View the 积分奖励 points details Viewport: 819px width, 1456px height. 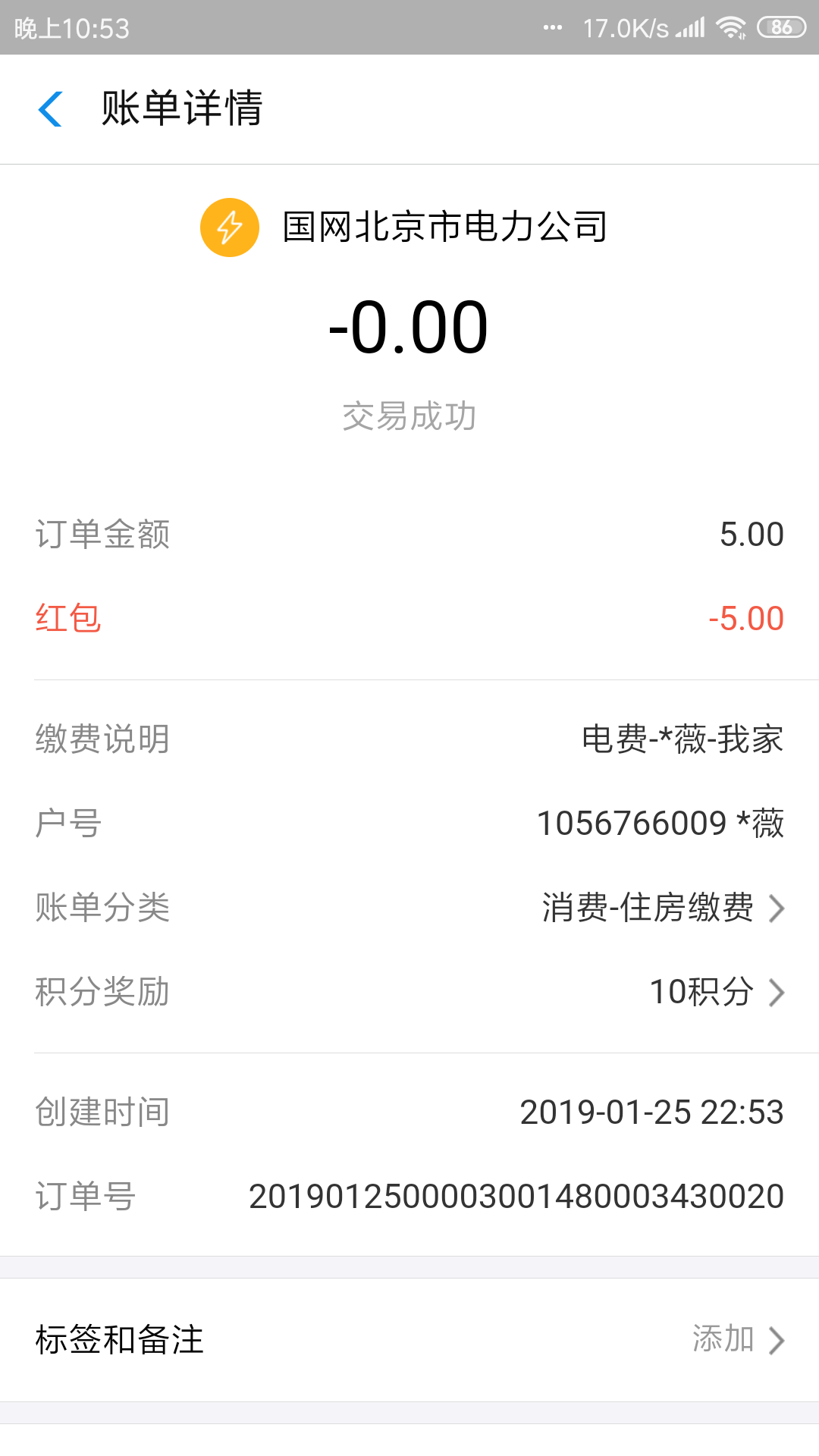[409, 992]
